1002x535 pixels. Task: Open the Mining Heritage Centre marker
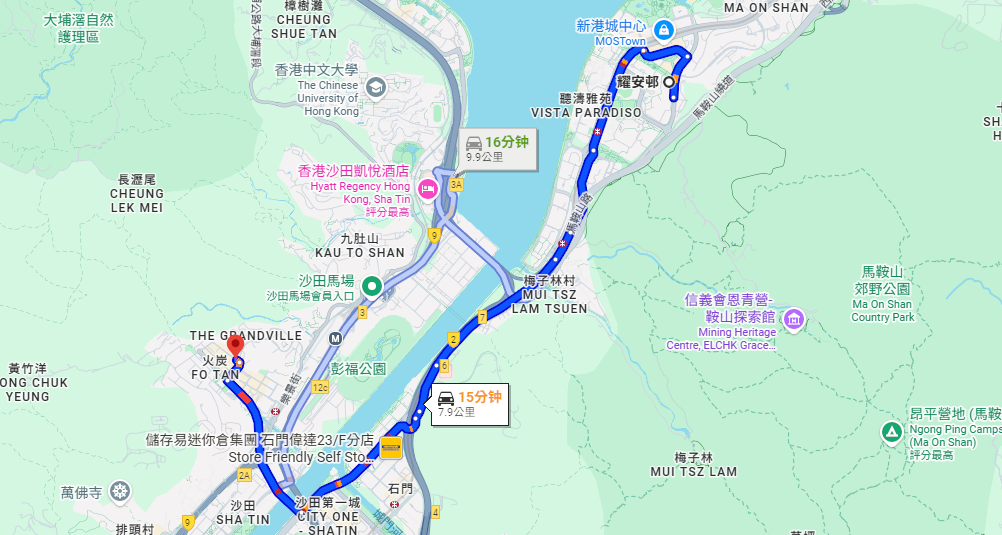pos(793,320)
